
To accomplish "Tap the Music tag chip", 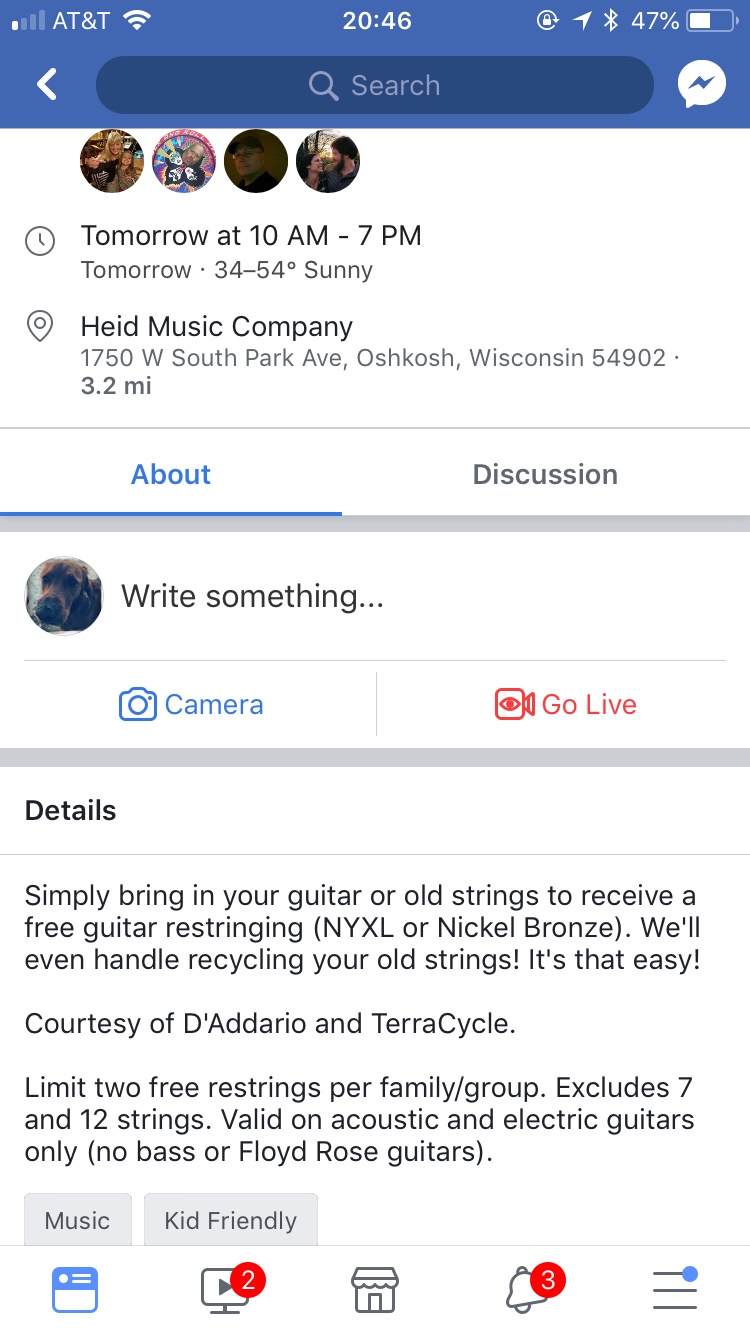I will pos(78,1220).
